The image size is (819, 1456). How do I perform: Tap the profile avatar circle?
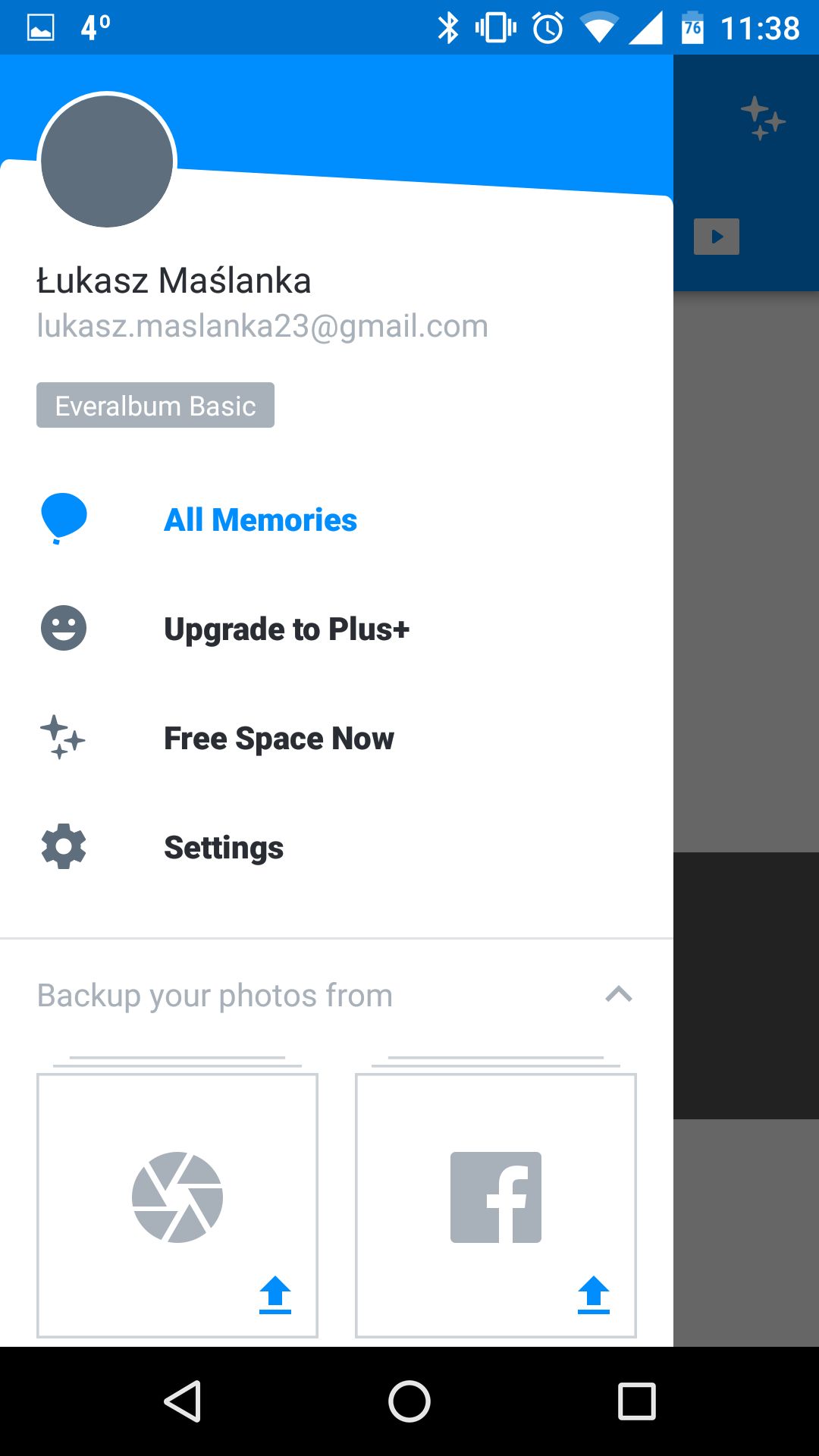pyautogui.click(x=107, y=161)
